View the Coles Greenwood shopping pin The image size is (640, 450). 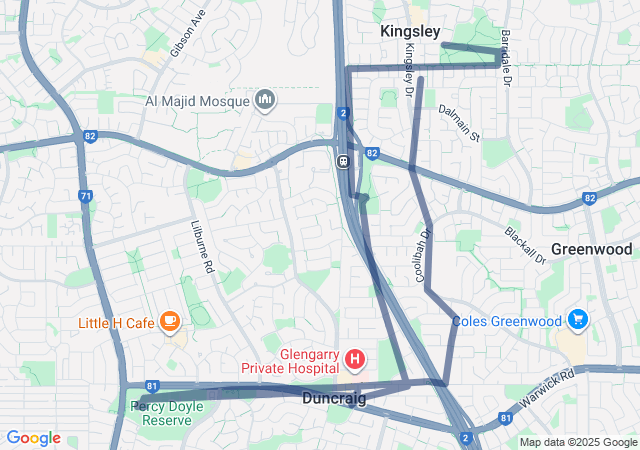577,320
